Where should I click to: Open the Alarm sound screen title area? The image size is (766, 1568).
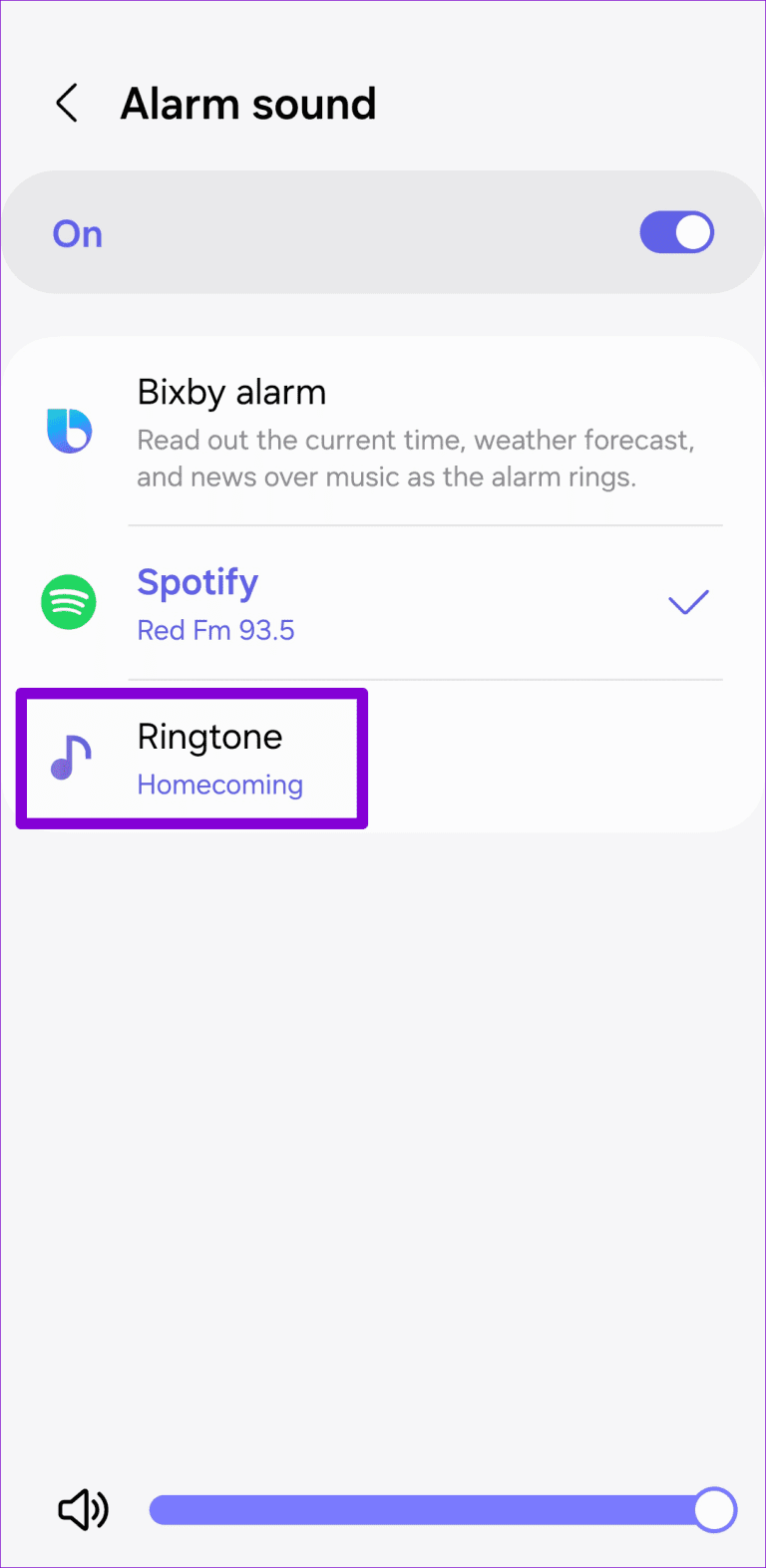click(247, 103)
